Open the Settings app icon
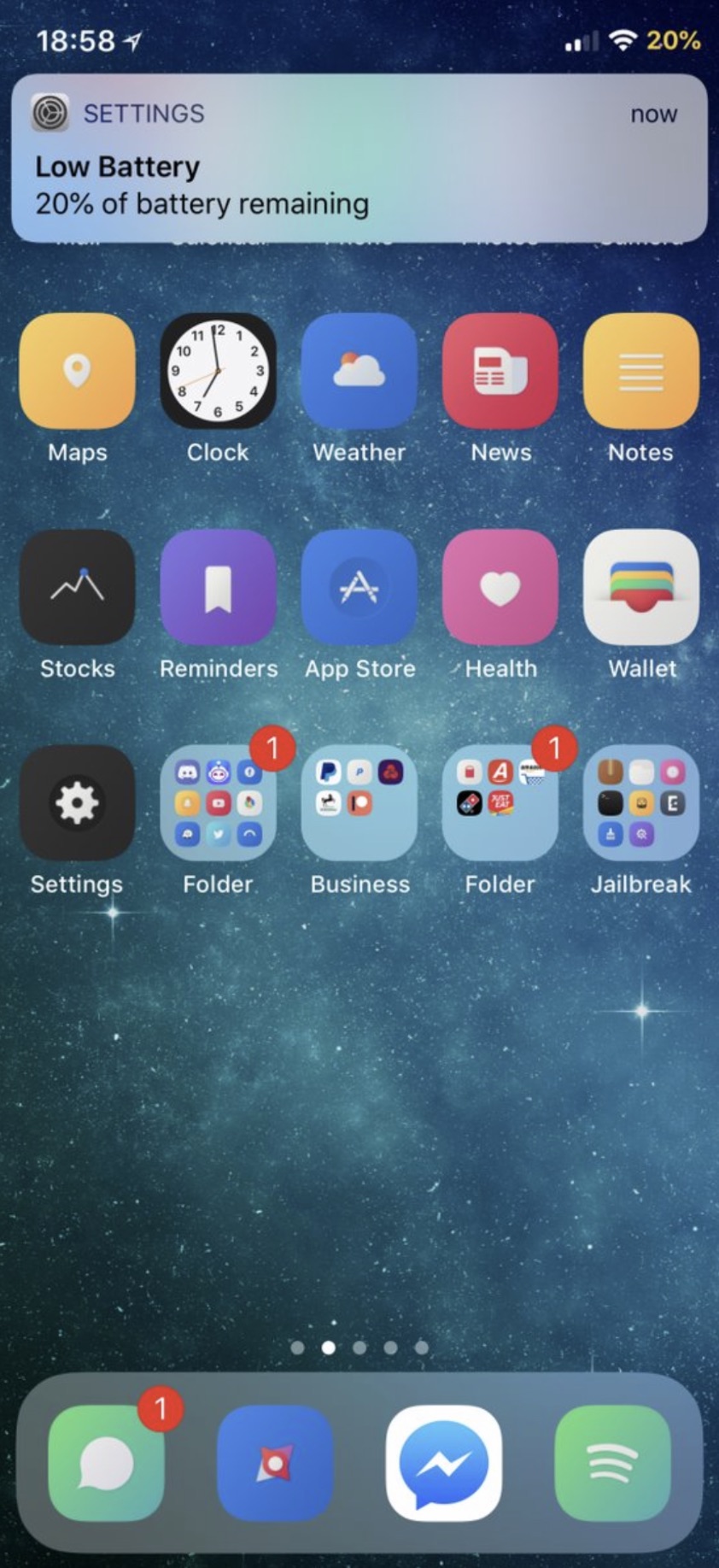Screen dimensions: 719x1568 (77, 803)
